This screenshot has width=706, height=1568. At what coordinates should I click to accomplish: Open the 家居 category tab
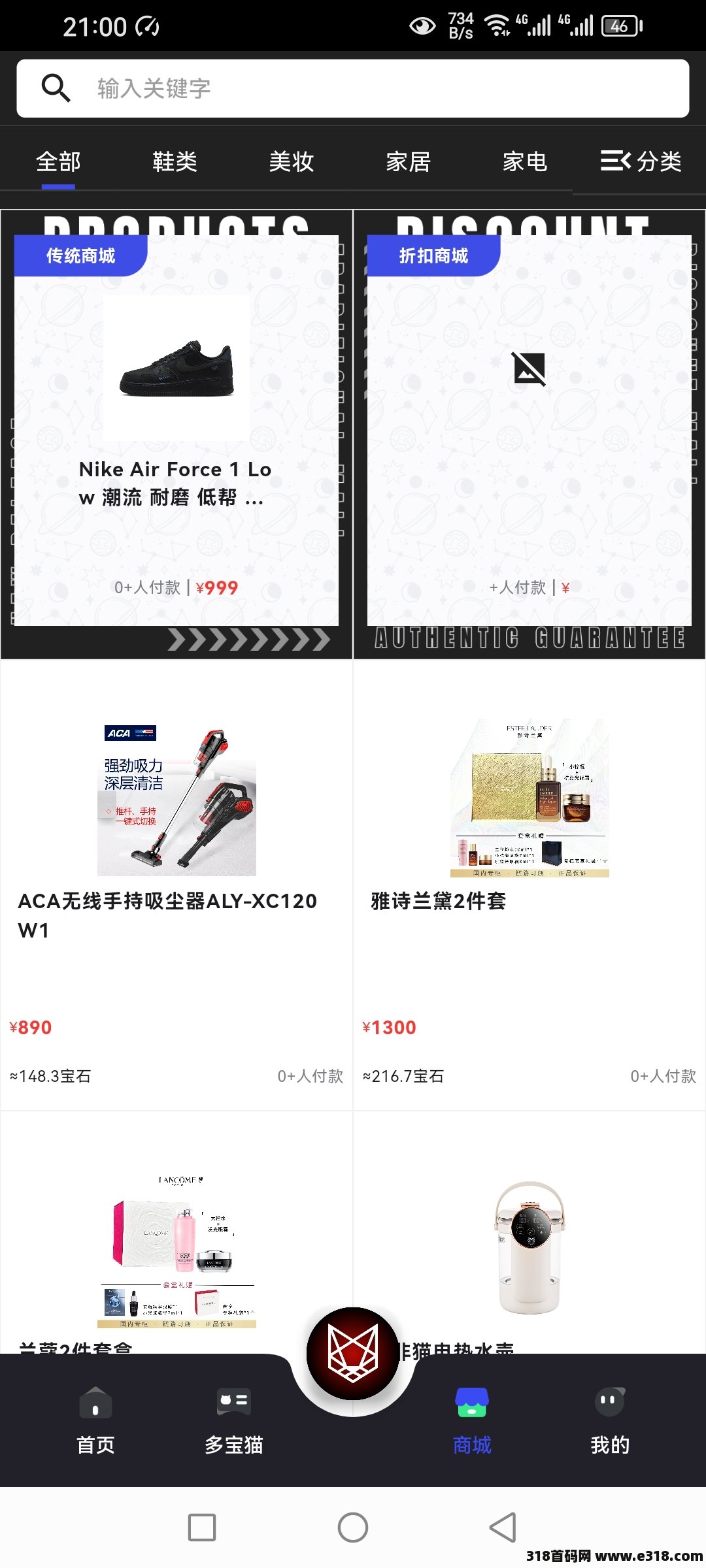[408, 161]
